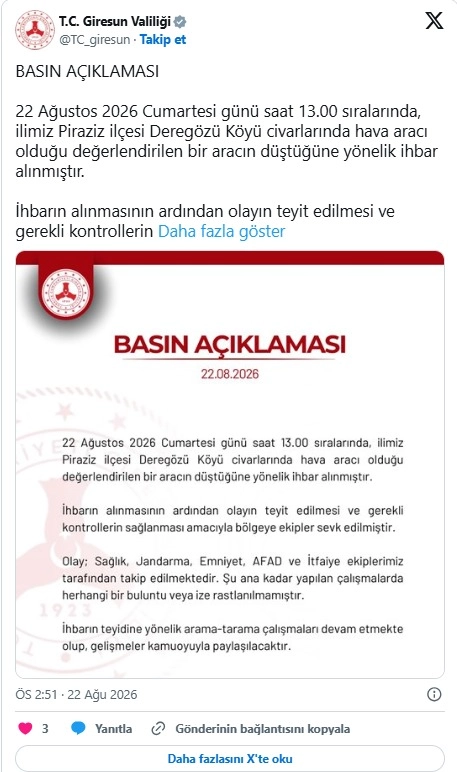
Task: Reply using Yanıtla
Action: [x=101, y=729]
